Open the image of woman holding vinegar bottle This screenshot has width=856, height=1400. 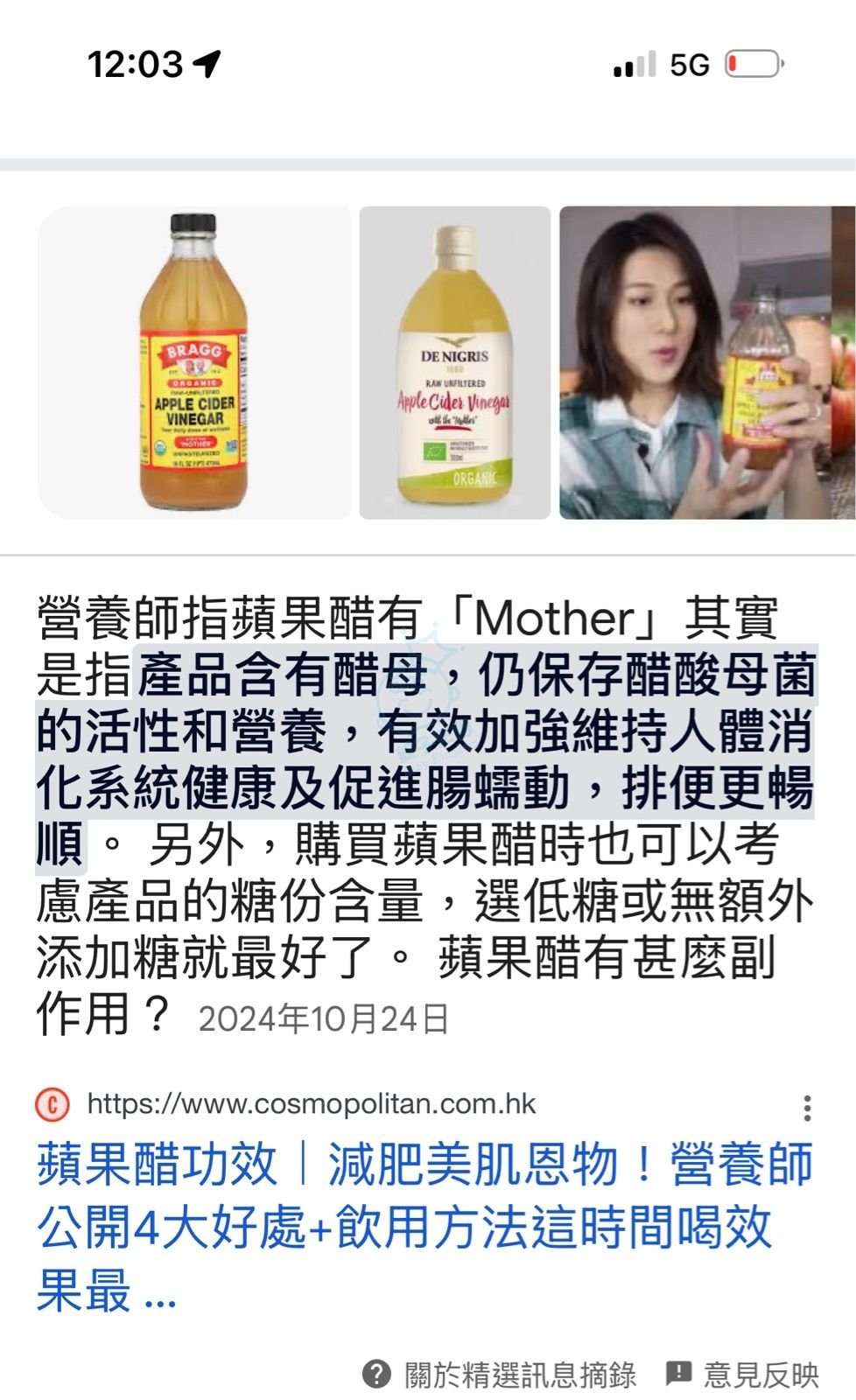click(x=705, y=362)
